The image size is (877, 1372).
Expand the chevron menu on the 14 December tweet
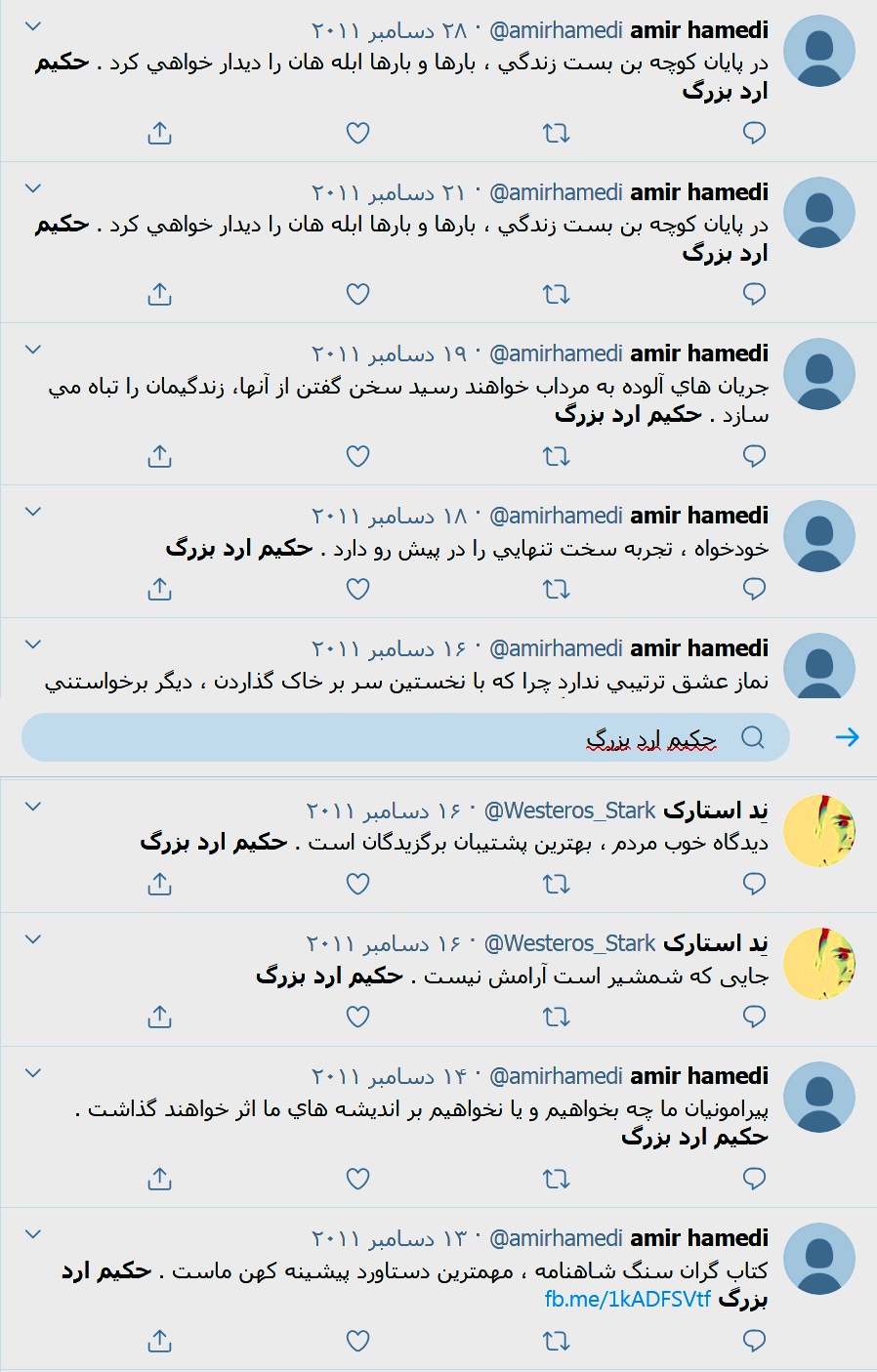pos(33,1073)
